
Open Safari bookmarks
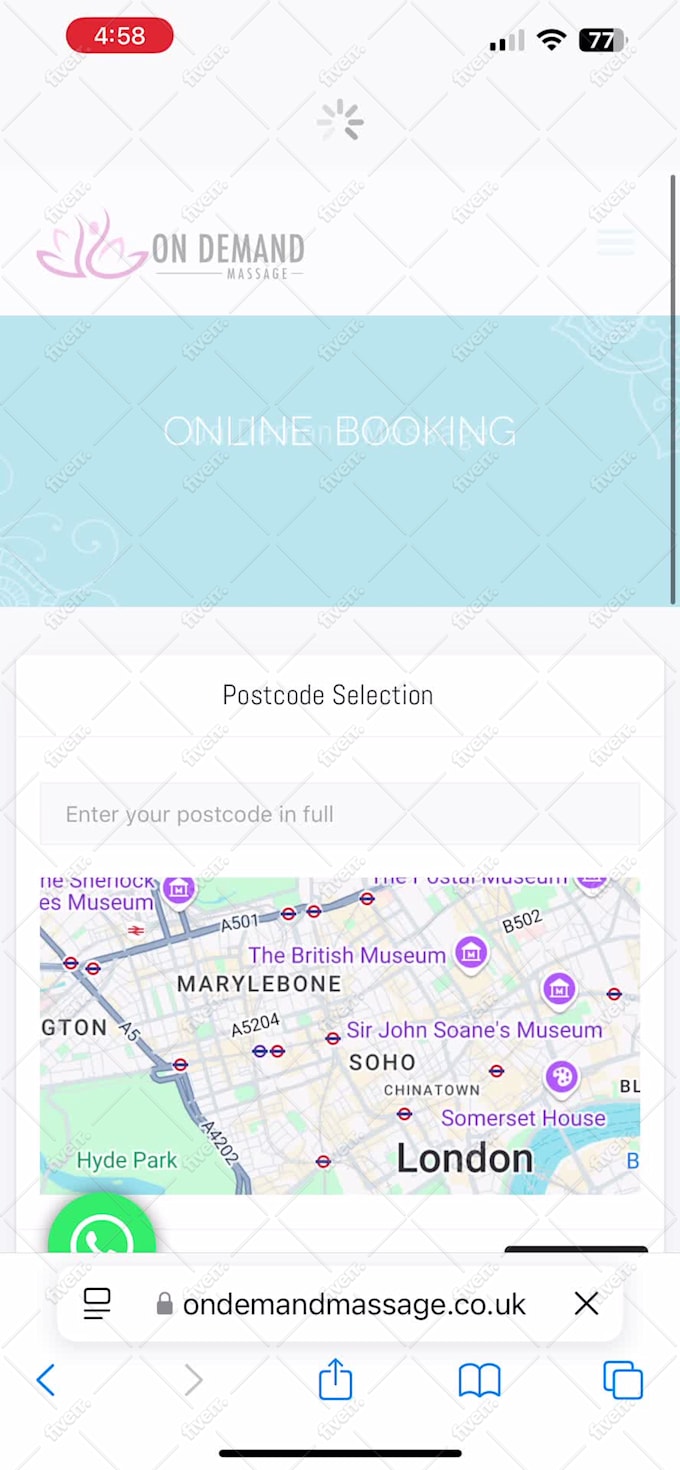pos(479,1381)
